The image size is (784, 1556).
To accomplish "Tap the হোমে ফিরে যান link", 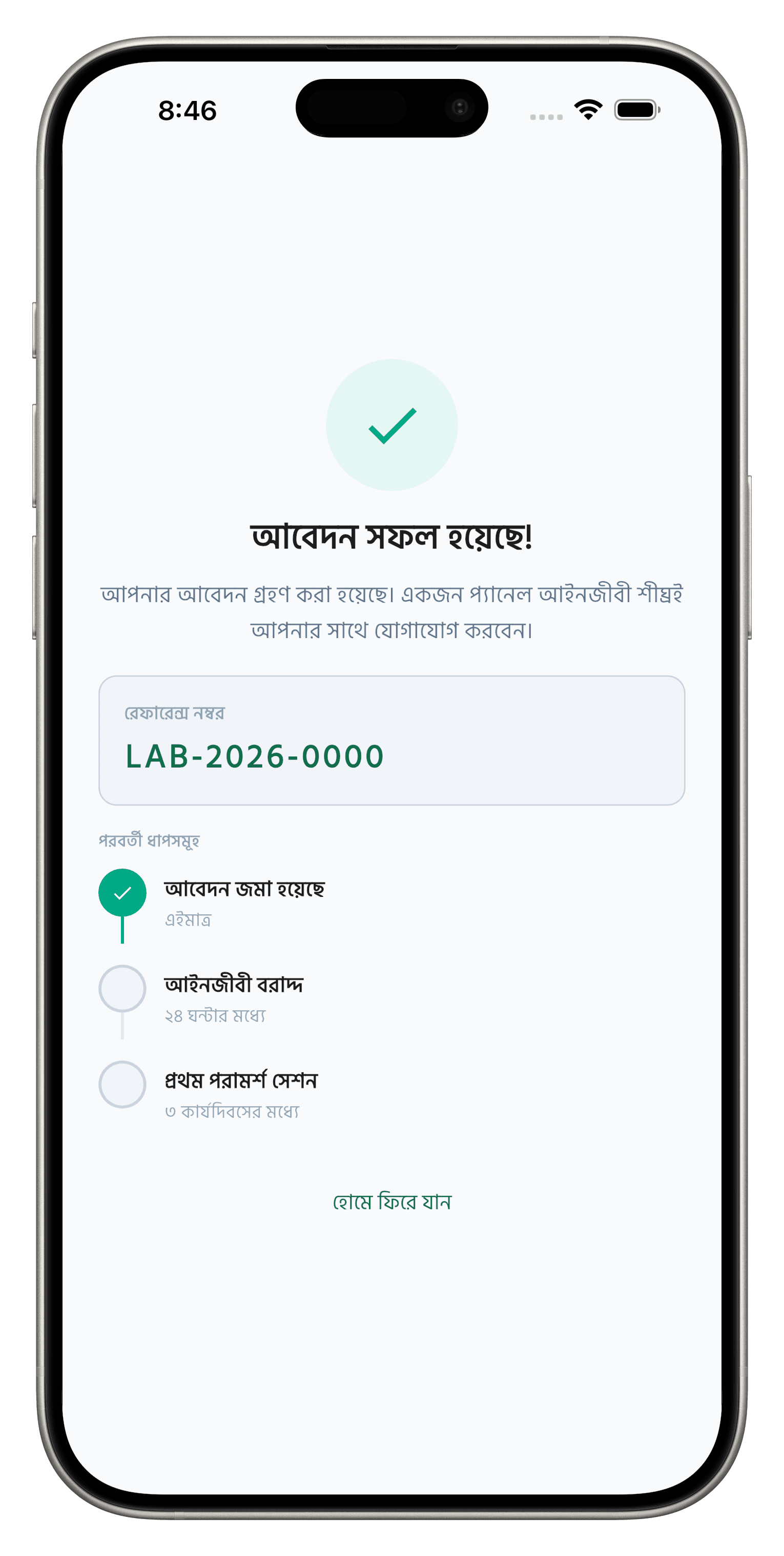I will [392, 1201].
